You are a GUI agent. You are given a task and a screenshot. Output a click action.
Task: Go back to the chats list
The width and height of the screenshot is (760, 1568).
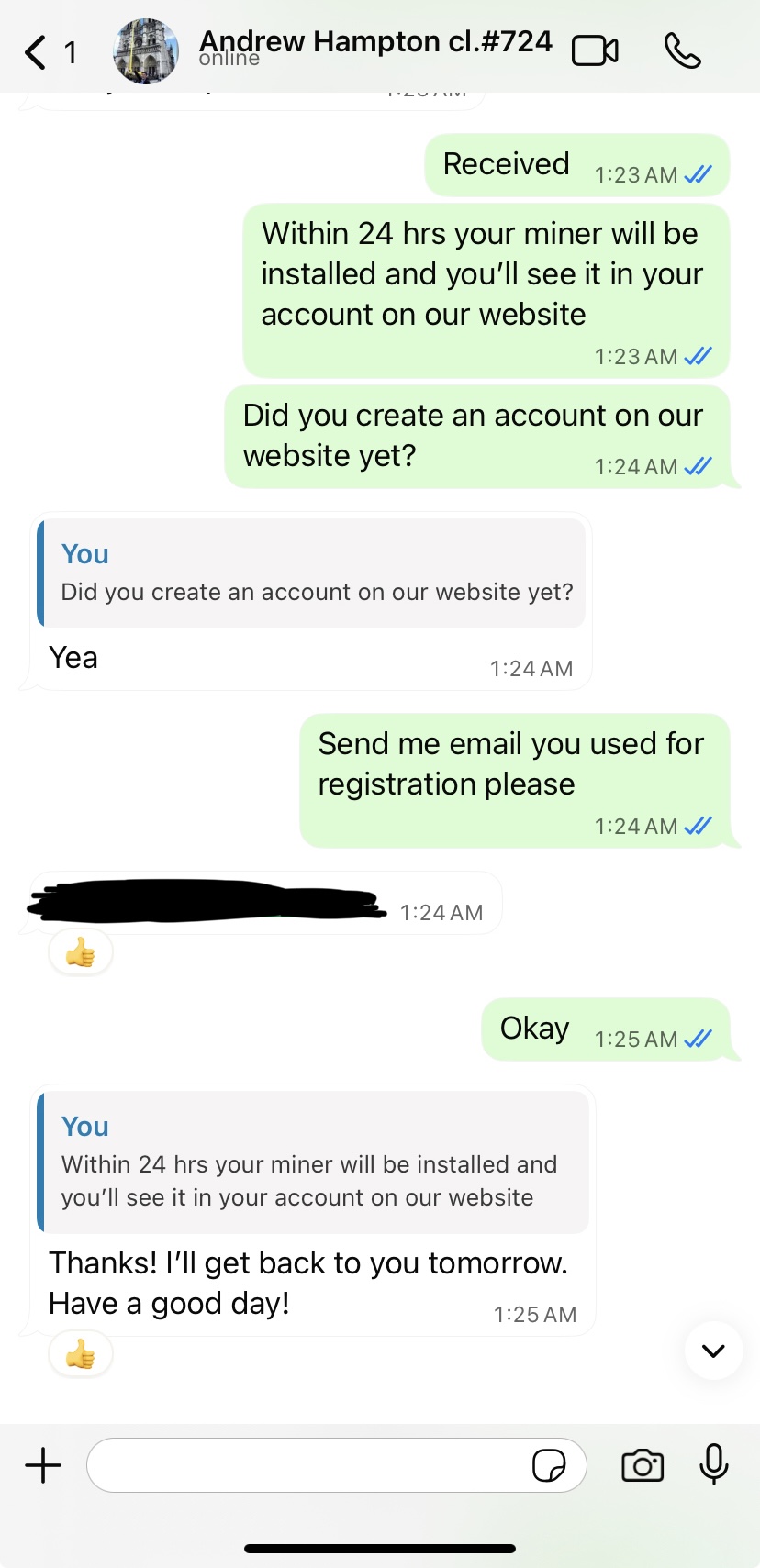point(37,52)
